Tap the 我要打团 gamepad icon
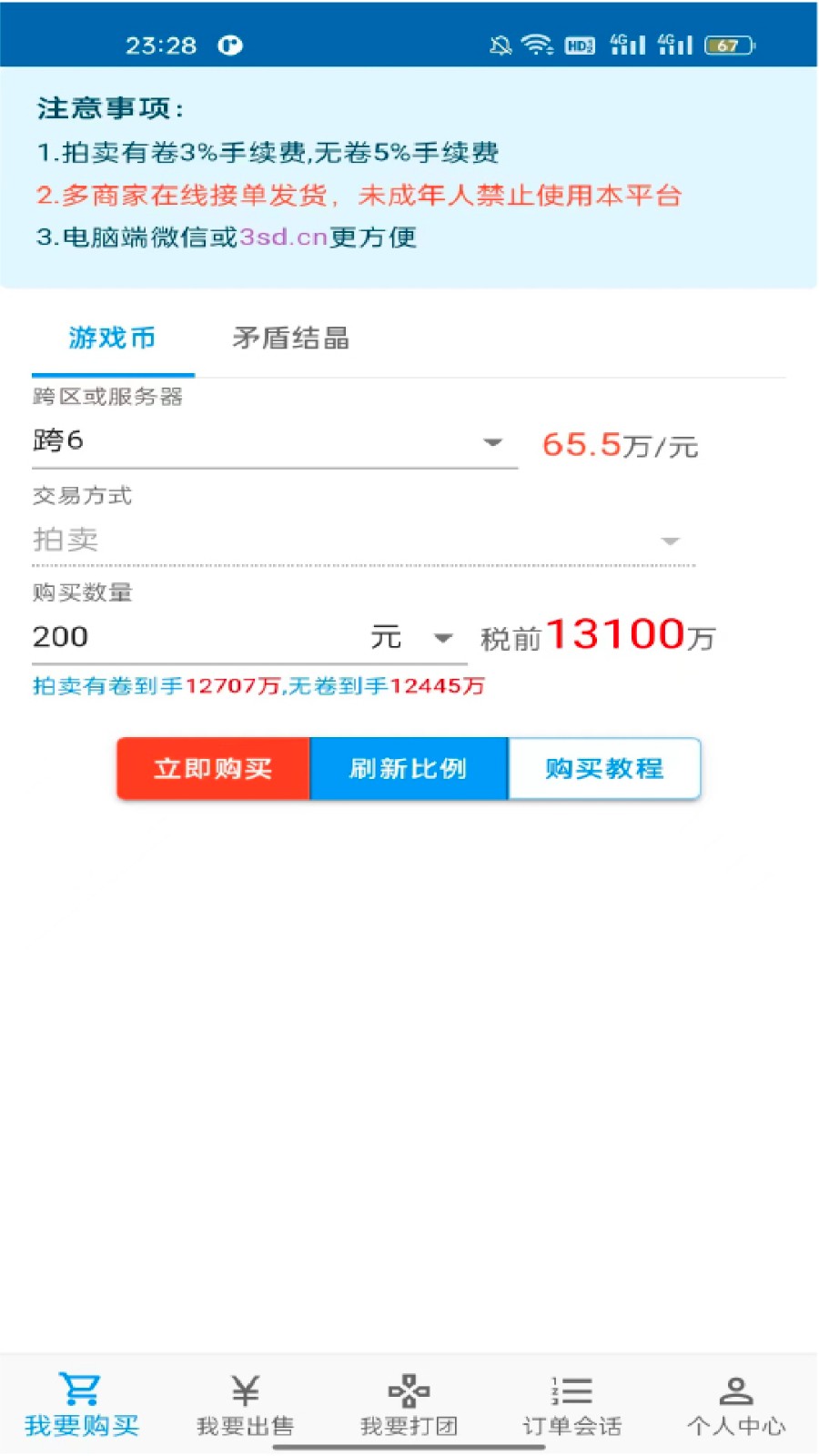The height and width of the screenshot is (1456, 819). 409,1390
